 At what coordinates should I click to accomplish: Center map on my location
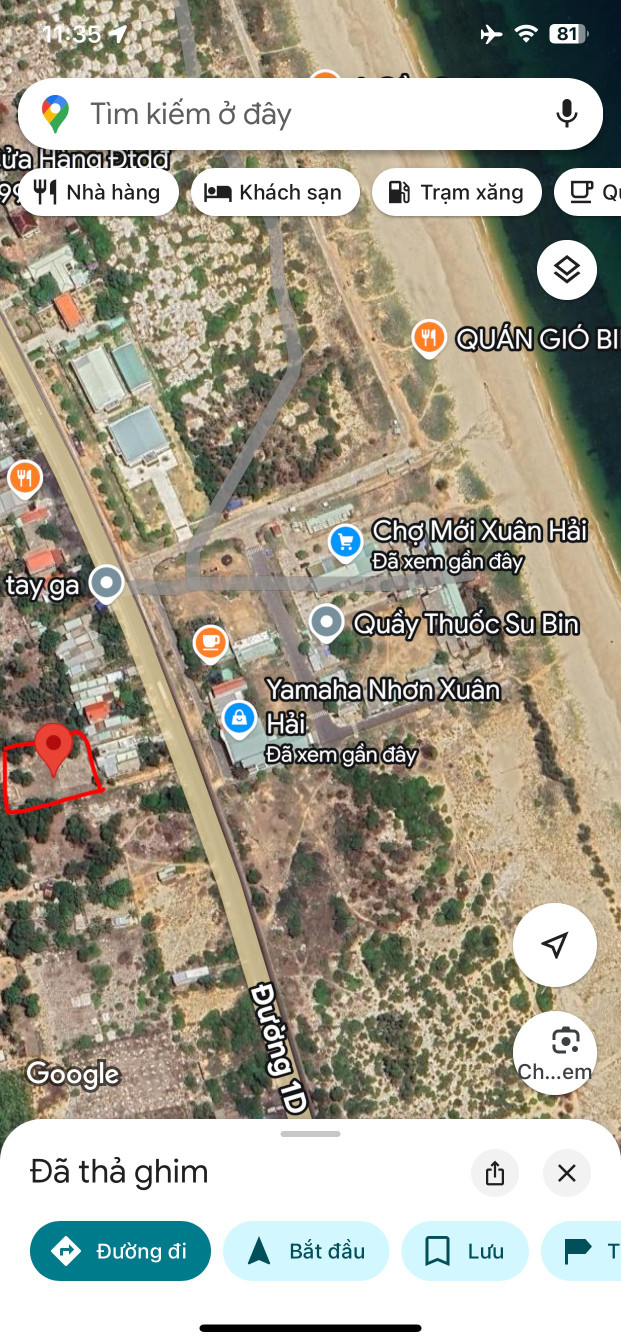click(555, 945)
